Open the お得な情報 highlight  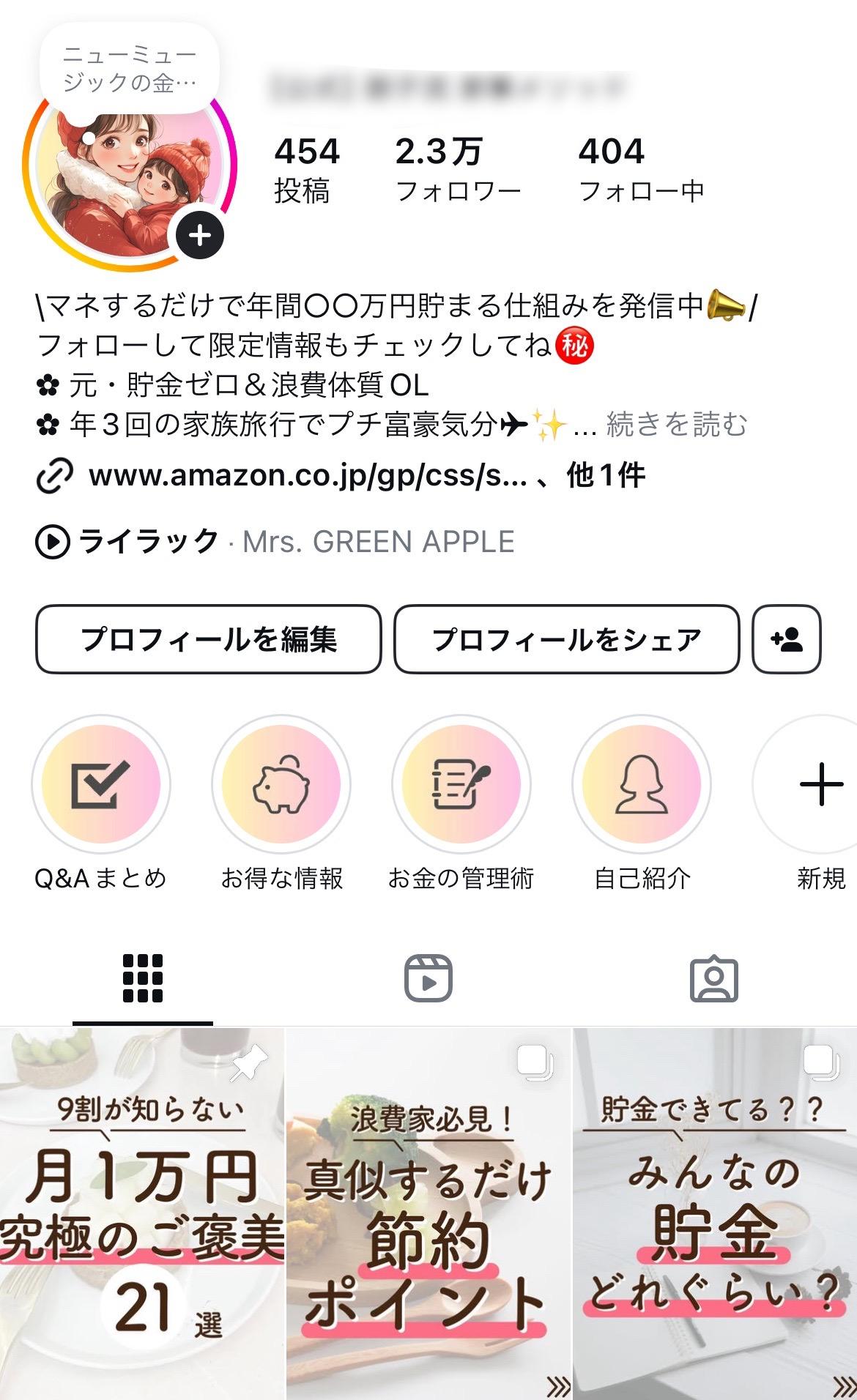[x=281, y=803]
